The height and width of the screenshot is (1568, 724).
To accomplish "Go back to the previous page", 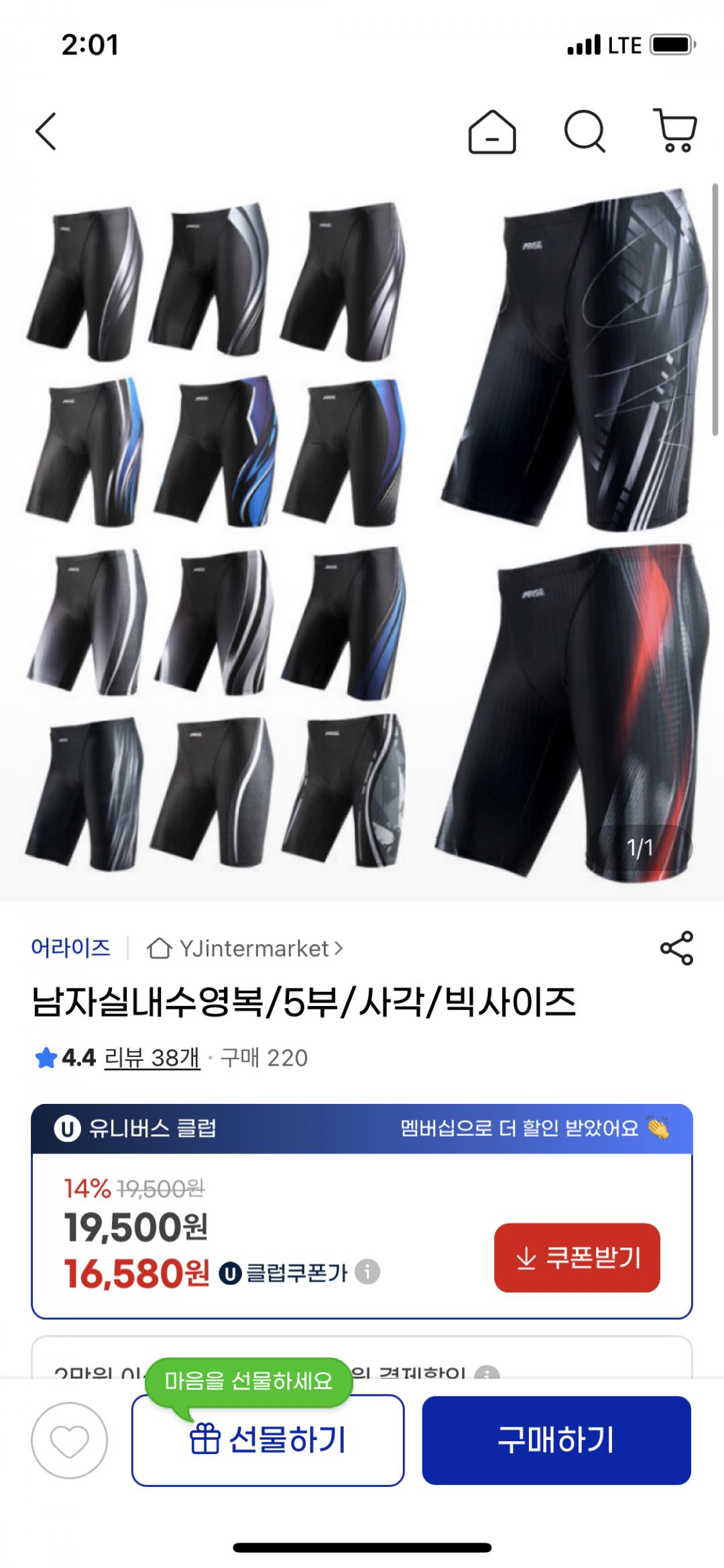I will click(46, 131).
